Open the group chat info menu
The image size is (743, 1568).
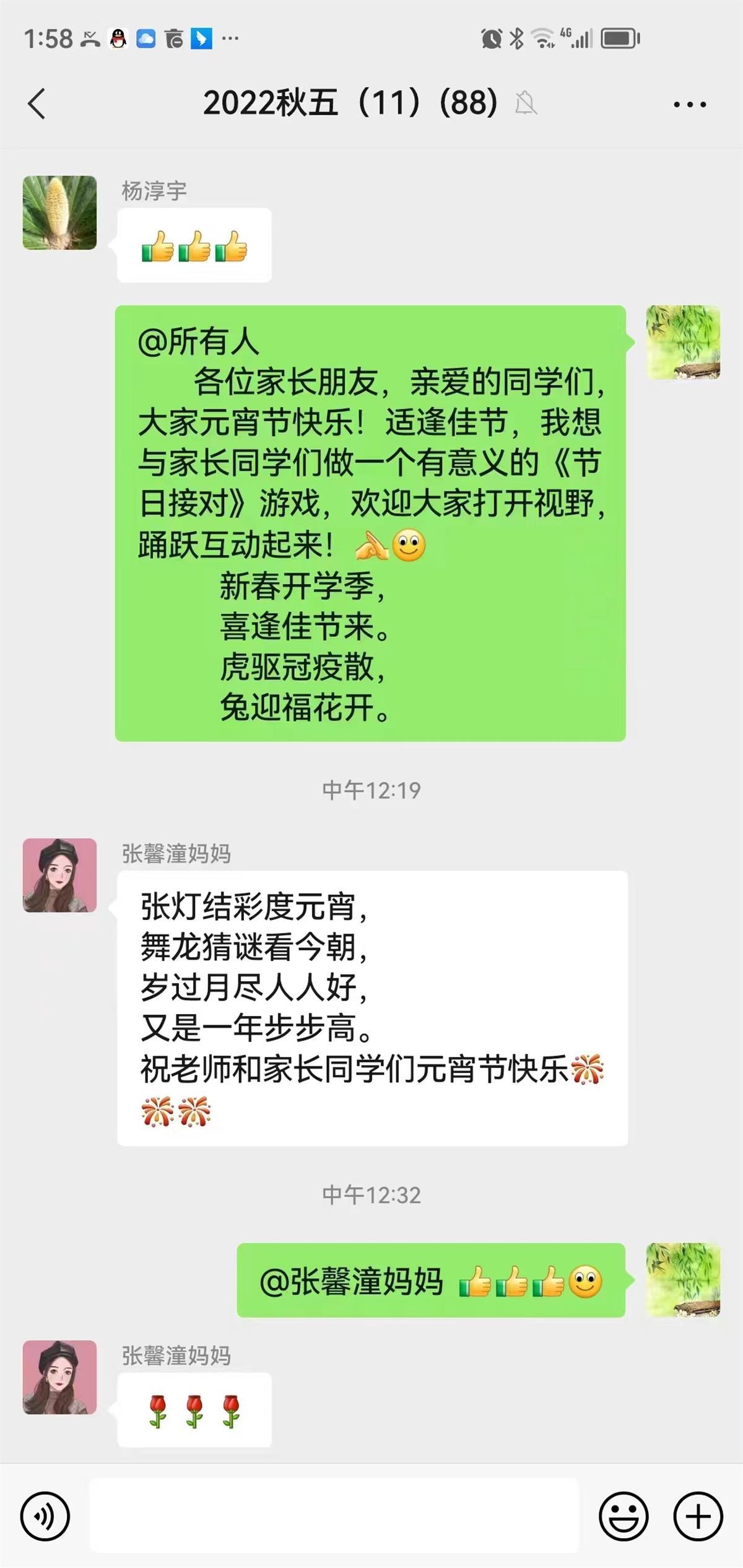tap(690, 104)
